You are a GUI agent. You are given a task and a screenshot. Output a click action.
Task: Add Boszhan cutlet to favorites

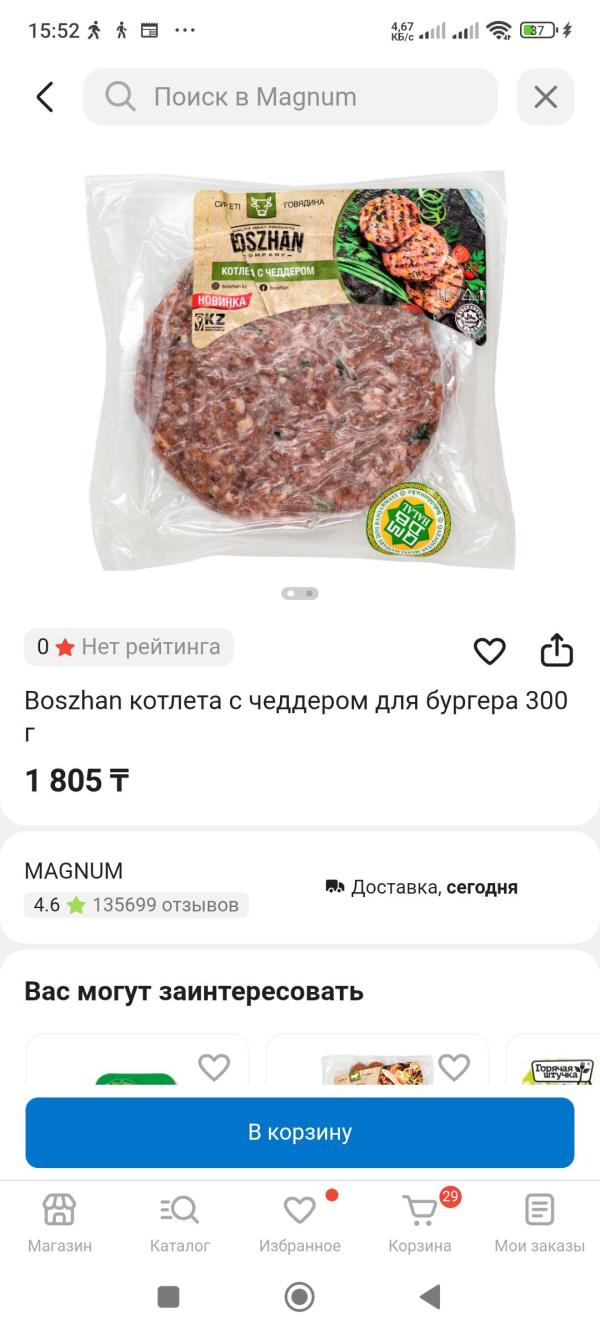coord(489,651)
